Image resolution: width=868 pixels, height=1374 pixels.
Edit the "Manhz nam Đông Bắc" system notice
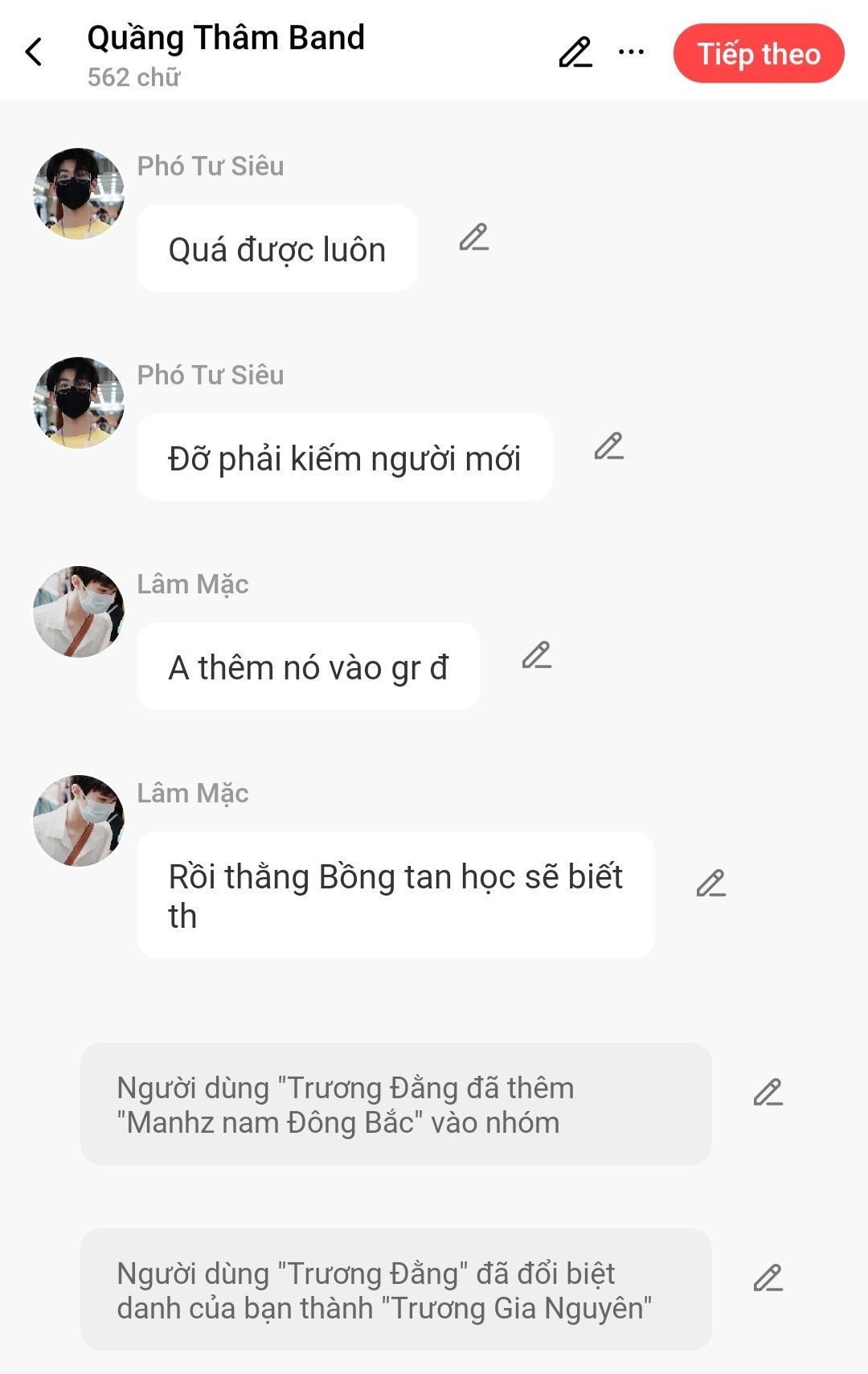coord(768,1093)
